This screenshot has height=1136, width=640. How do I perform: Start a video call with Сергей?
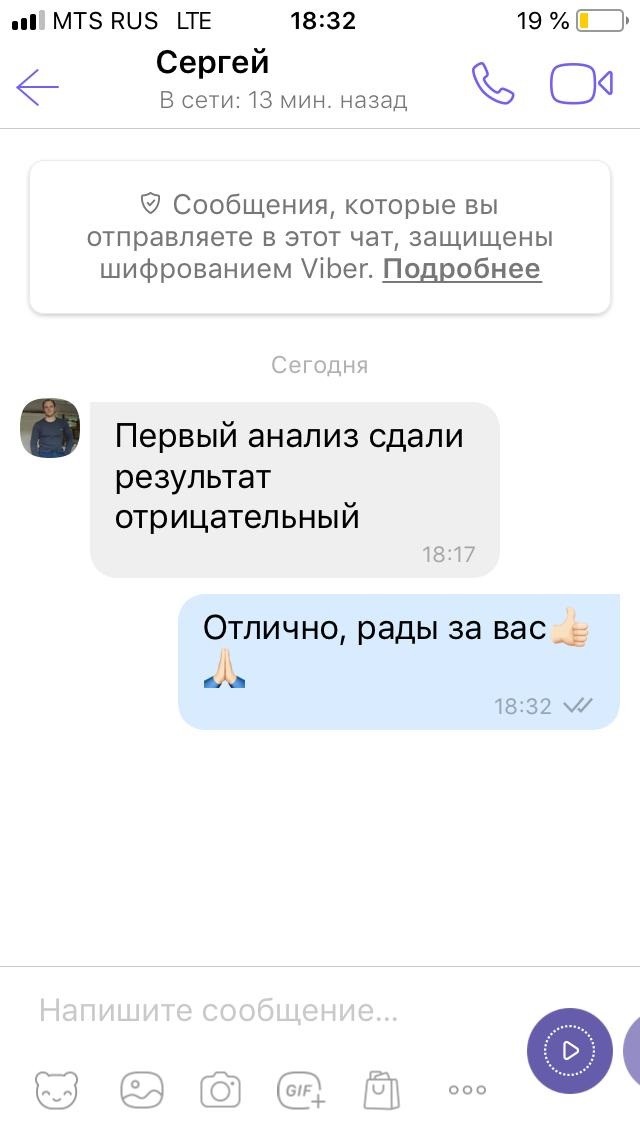pos(581,84)
